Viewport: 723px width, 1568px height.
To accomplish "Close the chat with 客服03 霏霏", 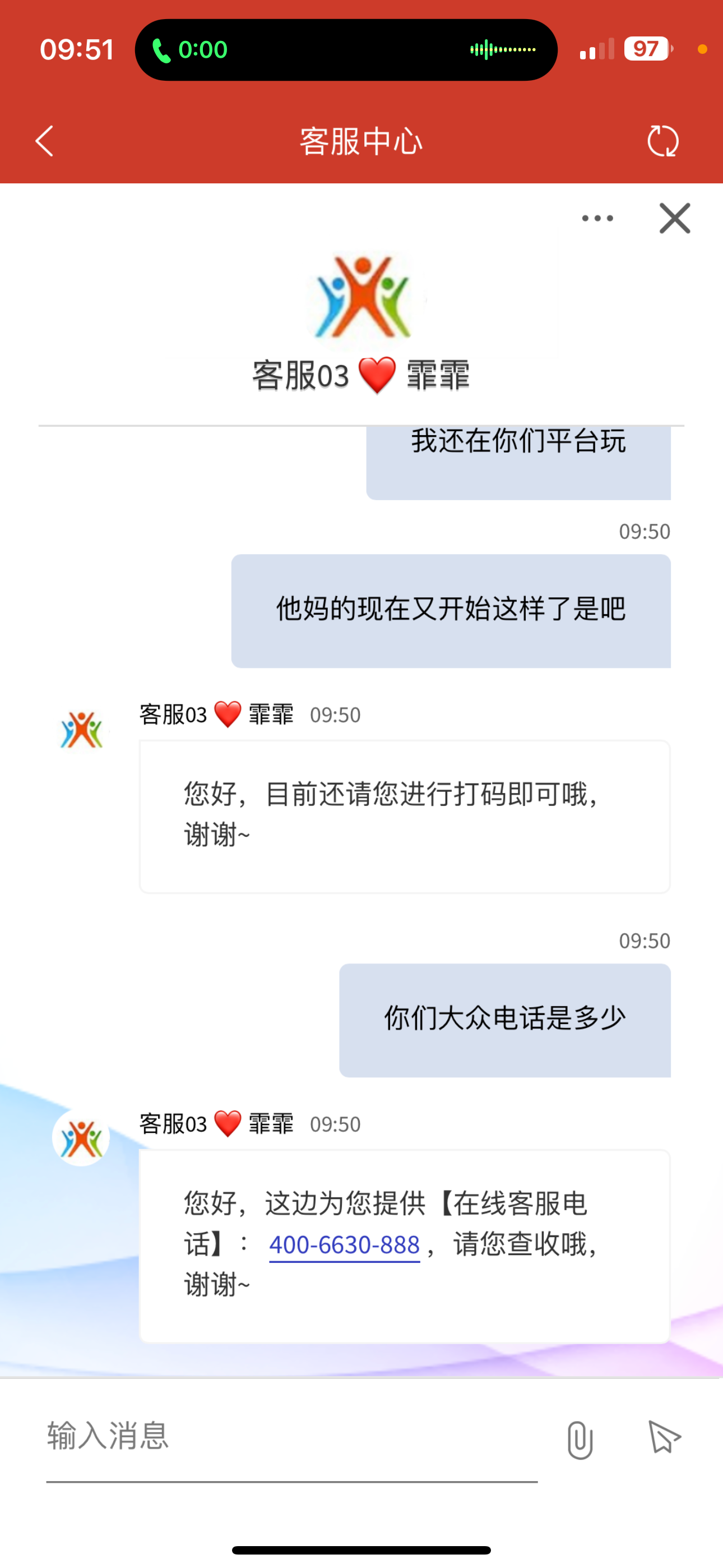I will (675, 218).
